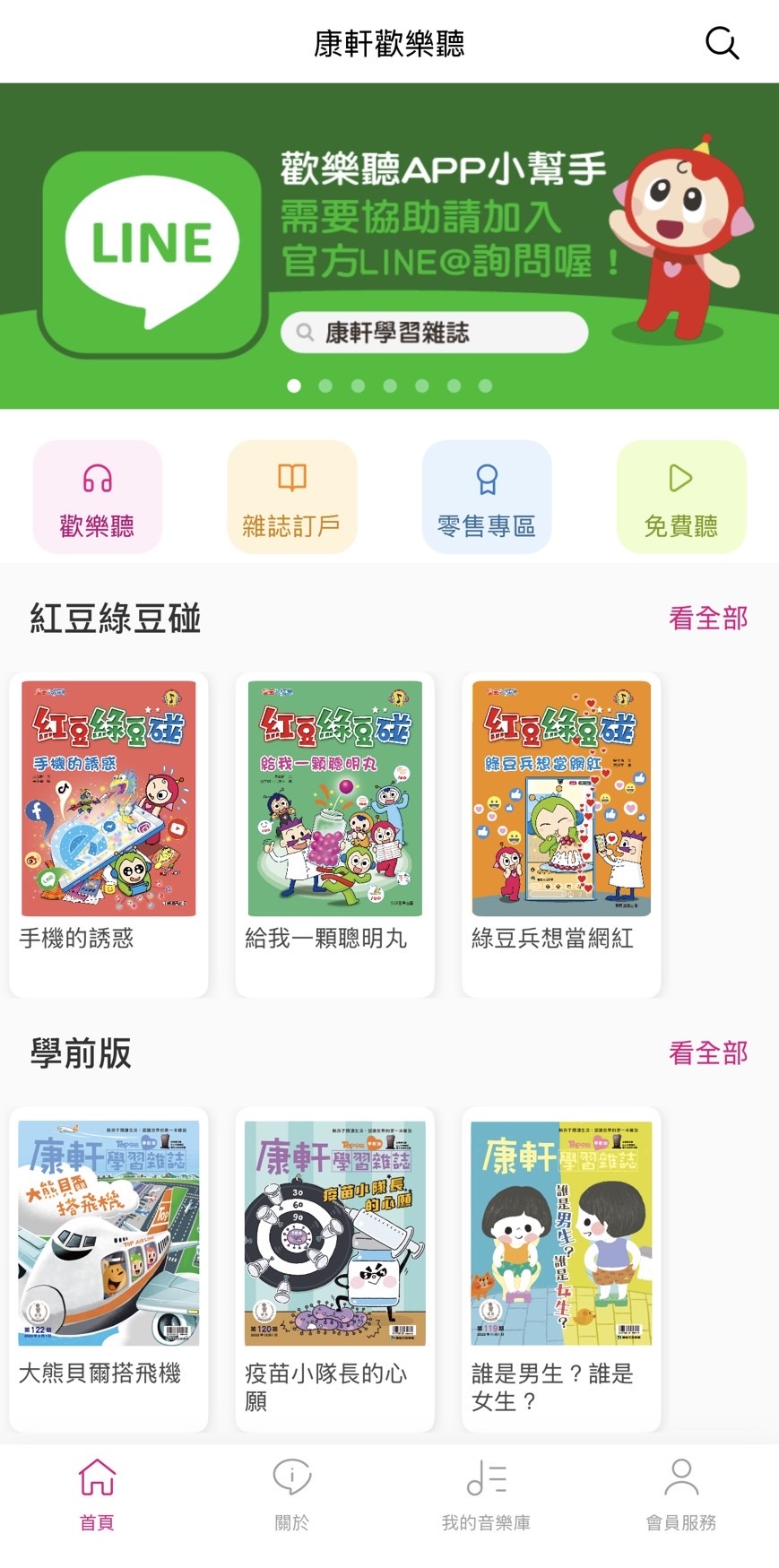Open the 零售專區 category
The image size is (779, 1568).
[x=486, y=497]
